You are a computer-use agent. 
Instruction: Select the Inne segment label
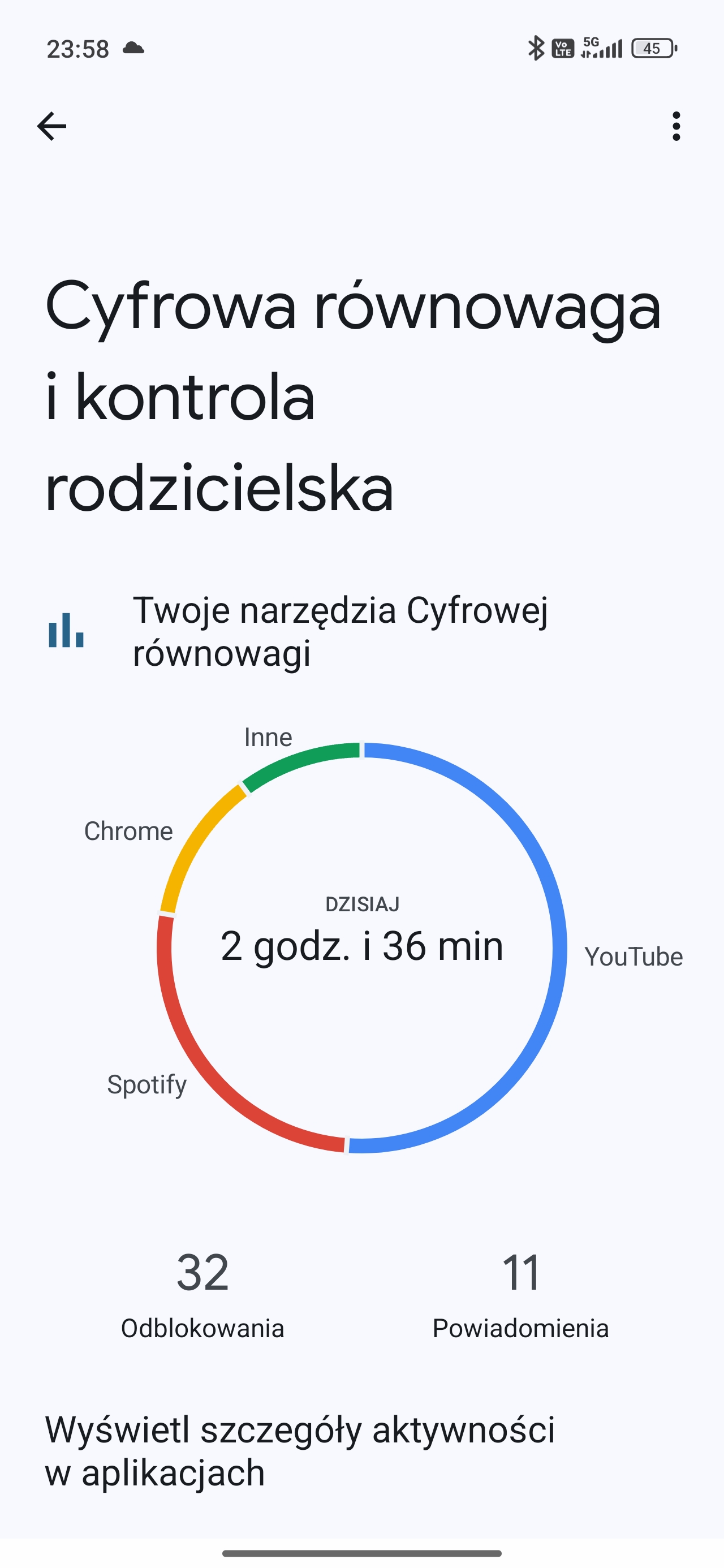coord(268,737)
